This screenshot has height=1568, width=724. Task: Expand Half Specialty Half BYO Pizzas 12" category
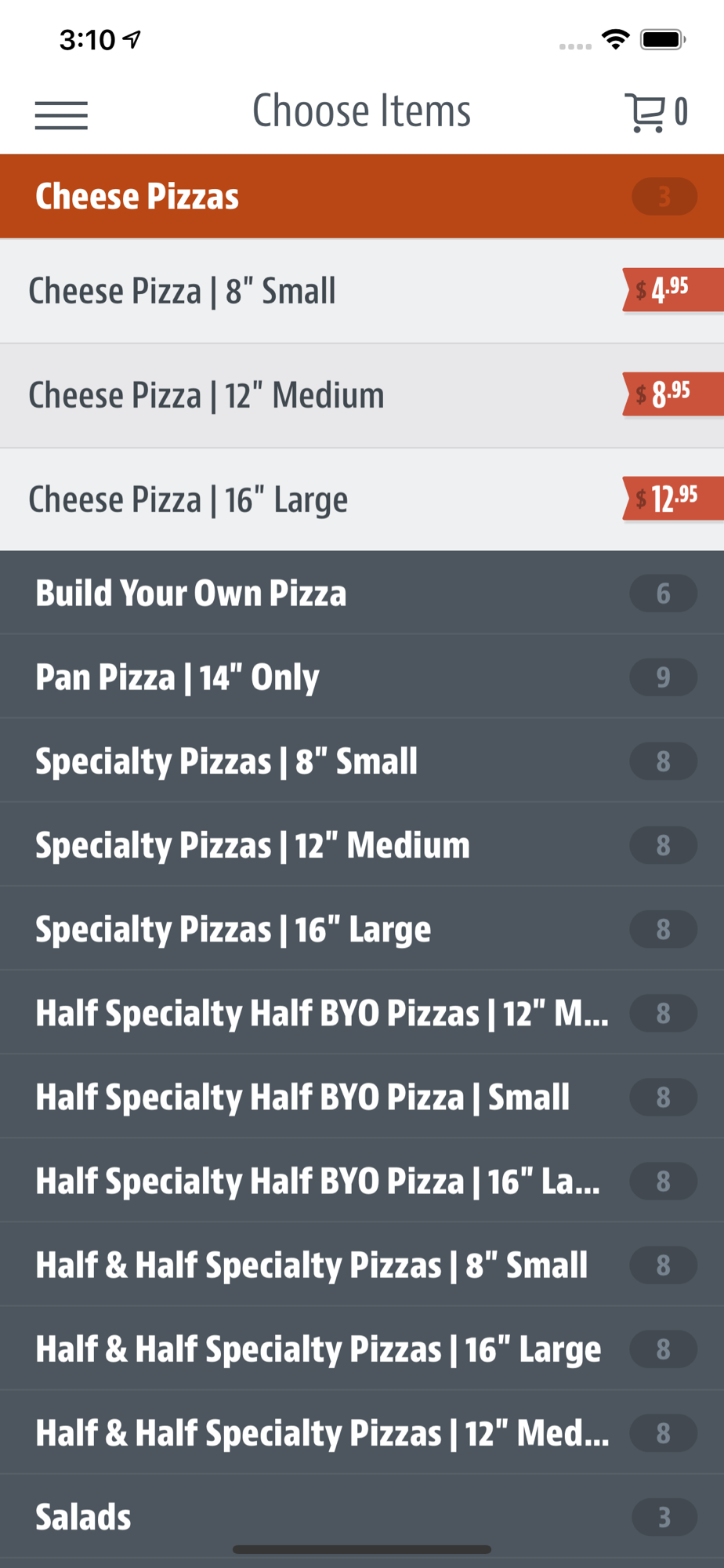click(362, 1013)
